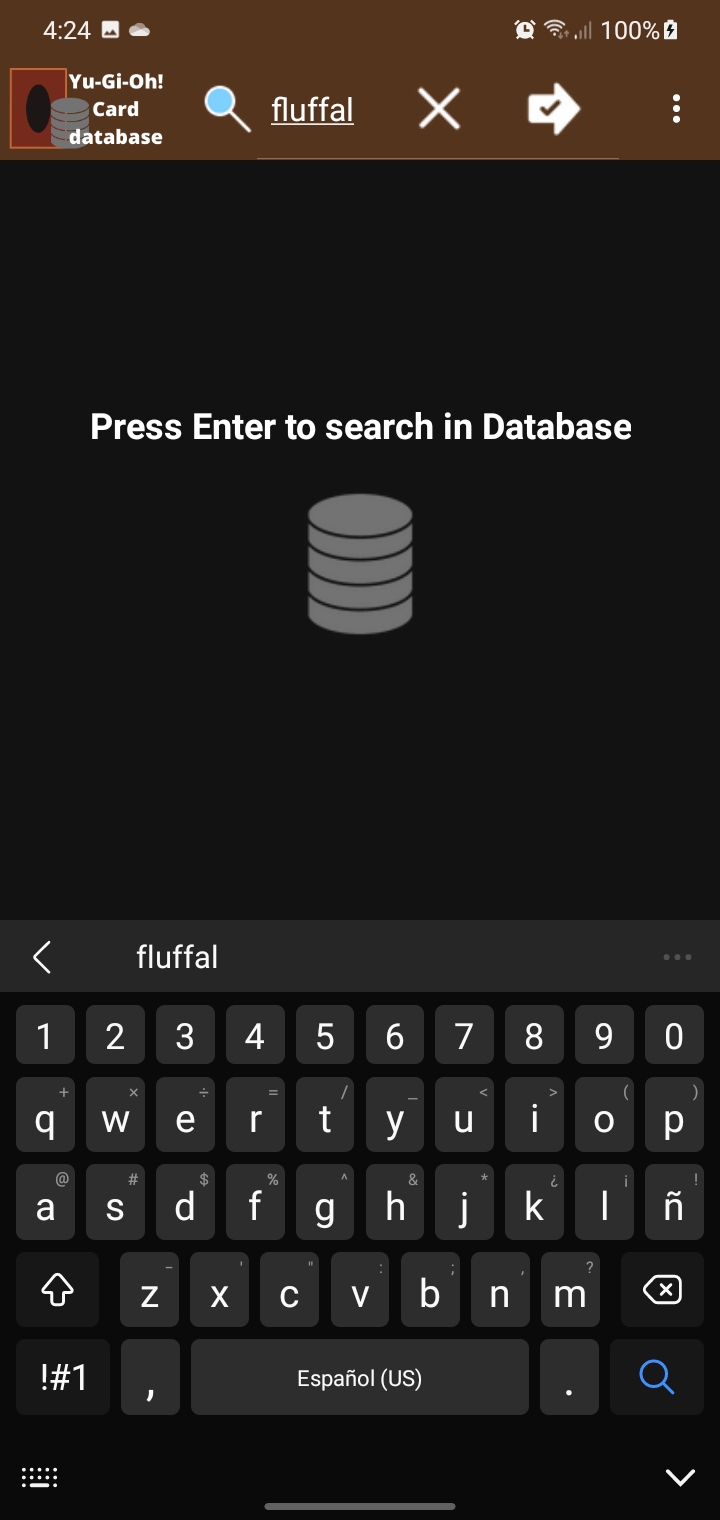Toggle the Shift key on the keyboard
The height and width of the screenshot is (1520, 720).
pyautogui.click(x=57, y=1290)
